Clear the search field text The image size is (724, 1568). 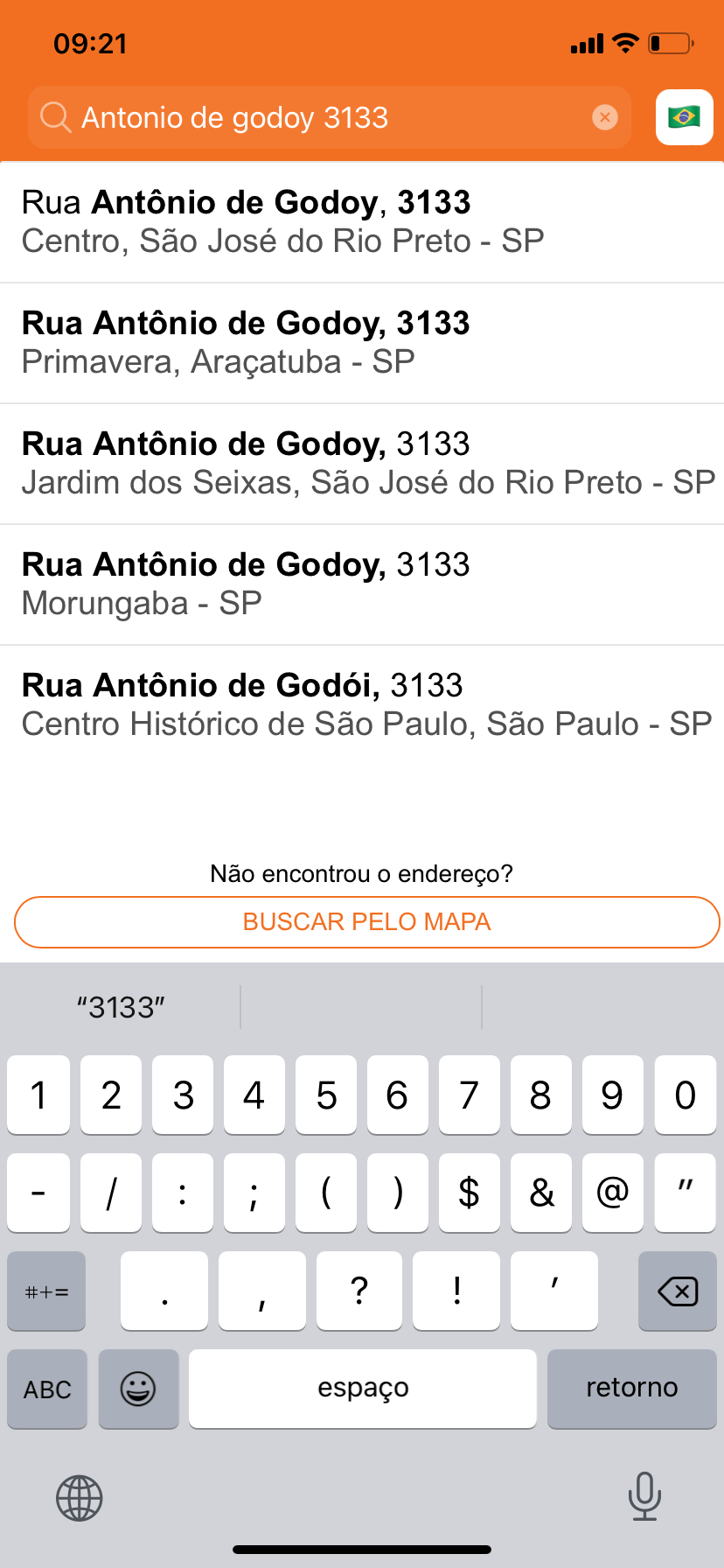coord(604,117)
